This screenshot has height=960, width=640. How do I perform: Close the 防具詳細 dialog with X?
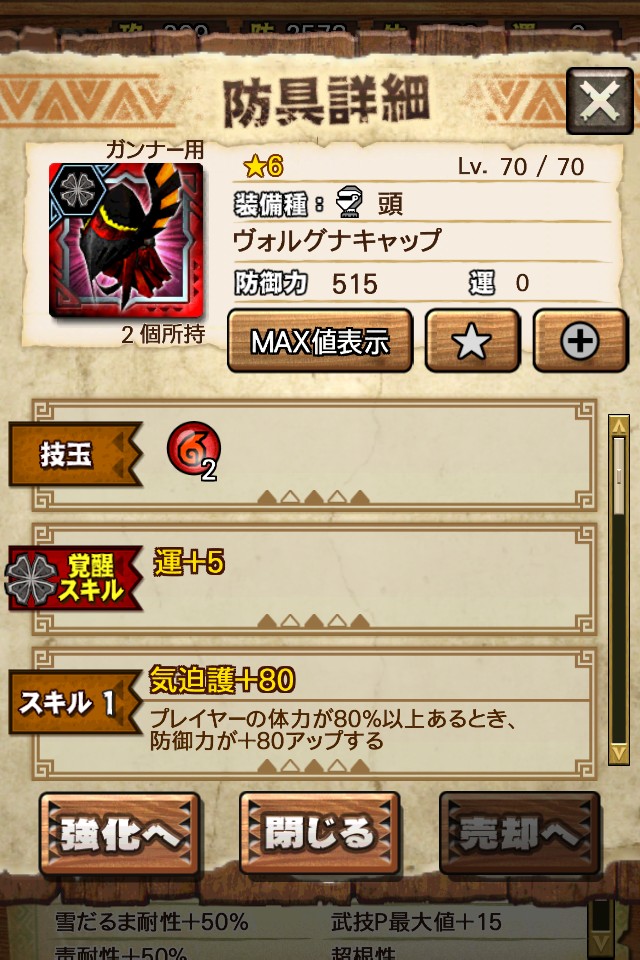(x=599, y=101)
